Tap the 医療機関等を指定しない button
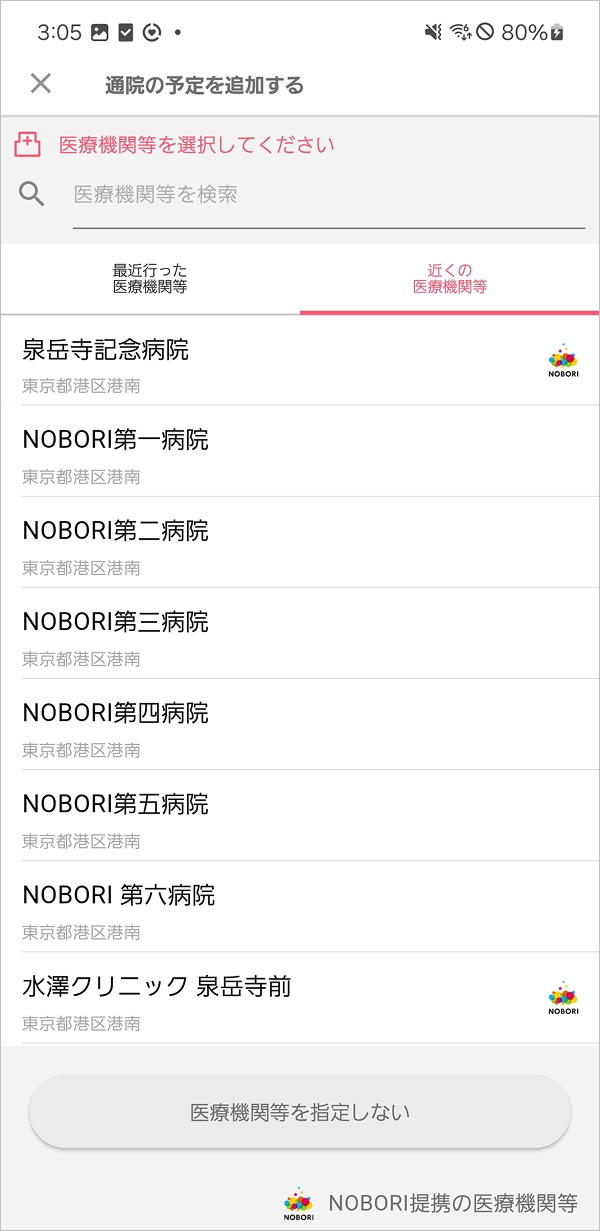This screenshot has width=600, height=1231. coord(300,1112)
